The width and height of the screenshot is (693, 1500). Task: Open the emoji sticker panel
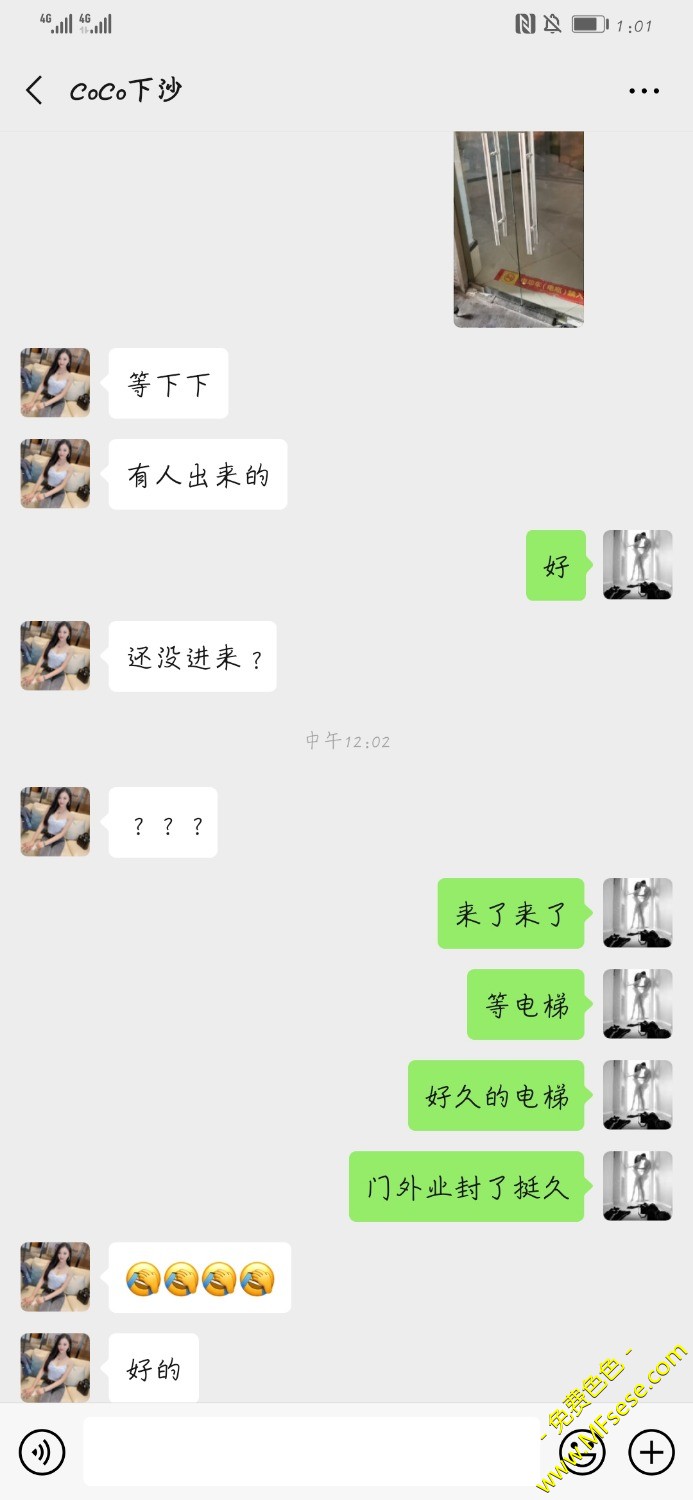click(582, 1451)
